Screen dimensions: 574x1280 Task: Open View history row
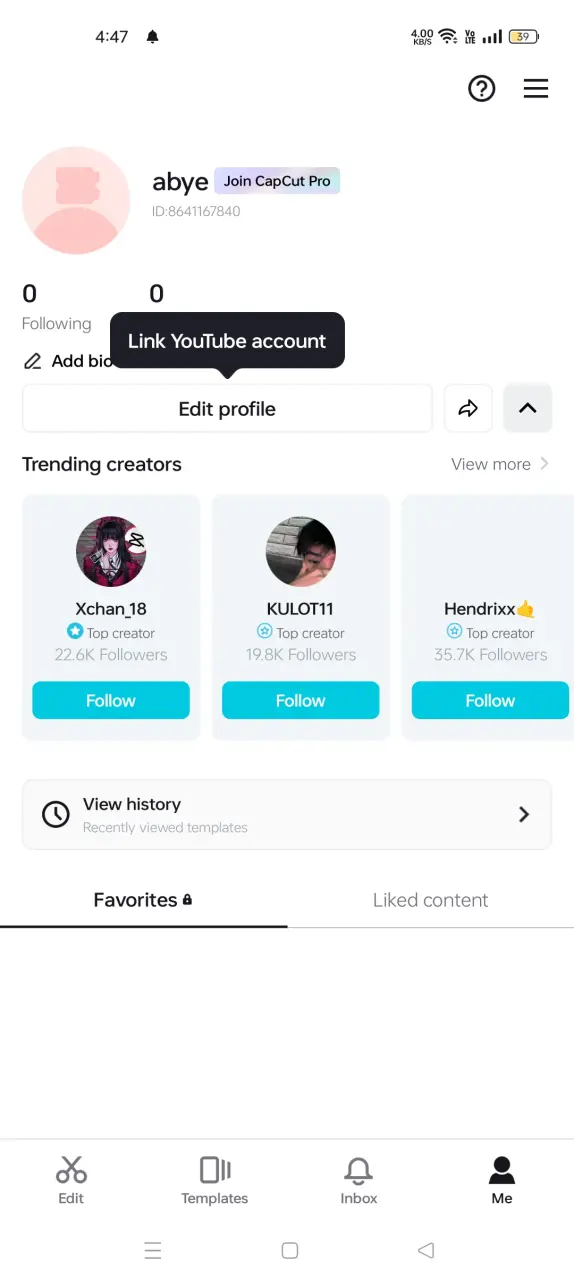(x=287, y=815)
